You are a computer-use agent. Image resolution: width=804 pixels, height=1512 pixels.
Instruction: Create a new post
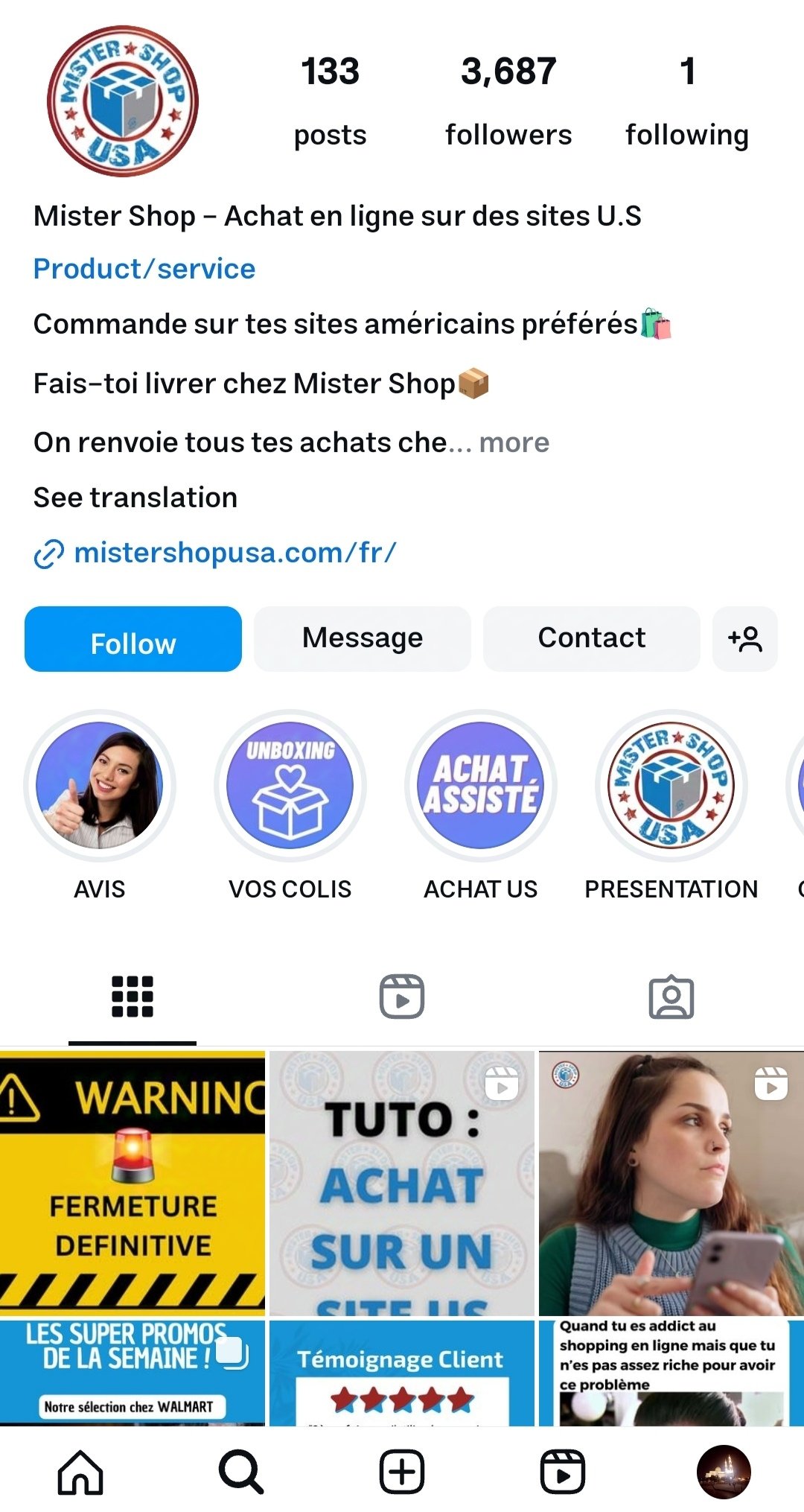point(402,1472)
